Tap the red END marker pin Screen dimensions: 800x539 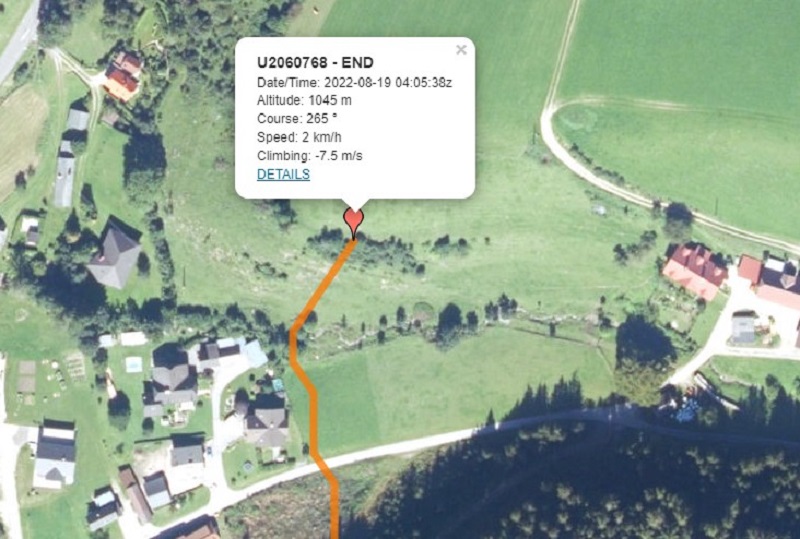(352, 220)
